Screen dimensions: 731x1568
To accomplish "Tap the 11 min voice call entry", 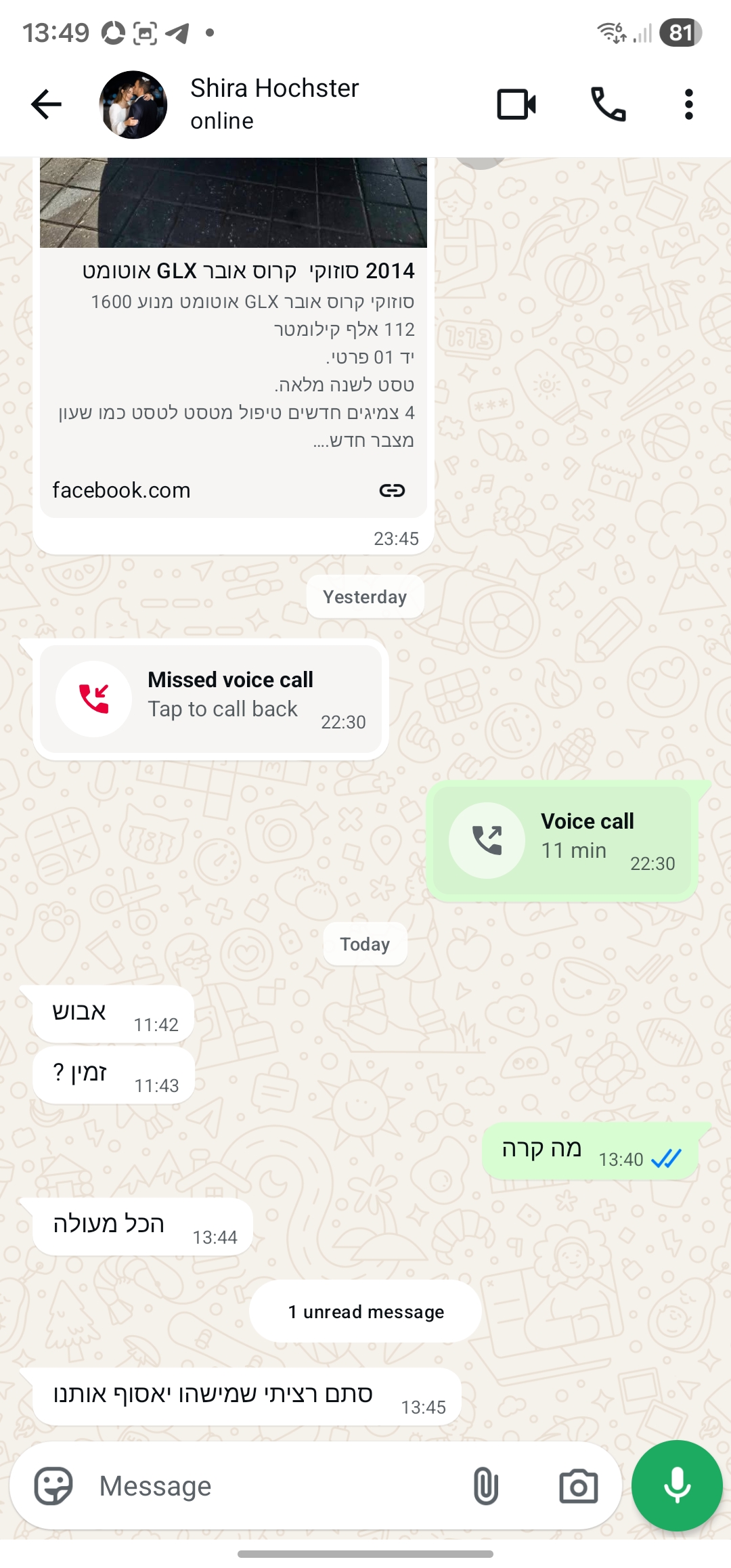I will (x=562, y=840).
